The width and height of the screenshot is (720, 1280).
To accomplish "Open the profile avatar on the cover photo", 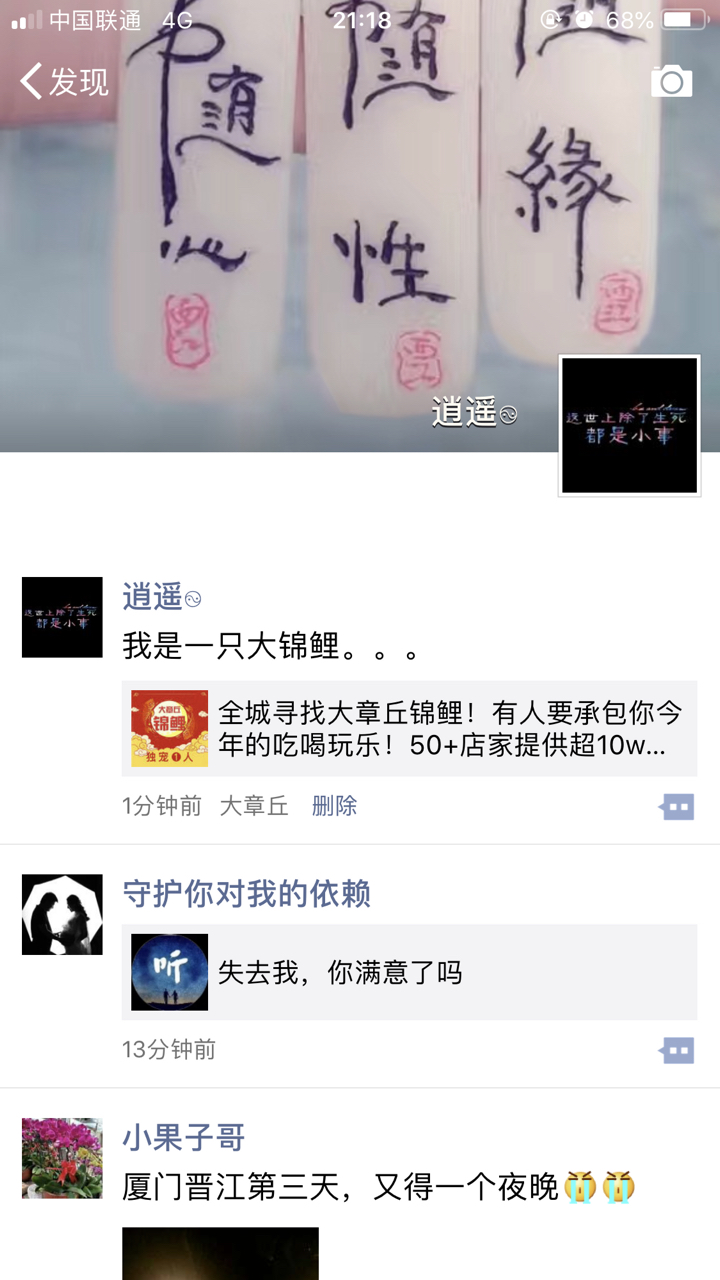I will click(629, 425).
